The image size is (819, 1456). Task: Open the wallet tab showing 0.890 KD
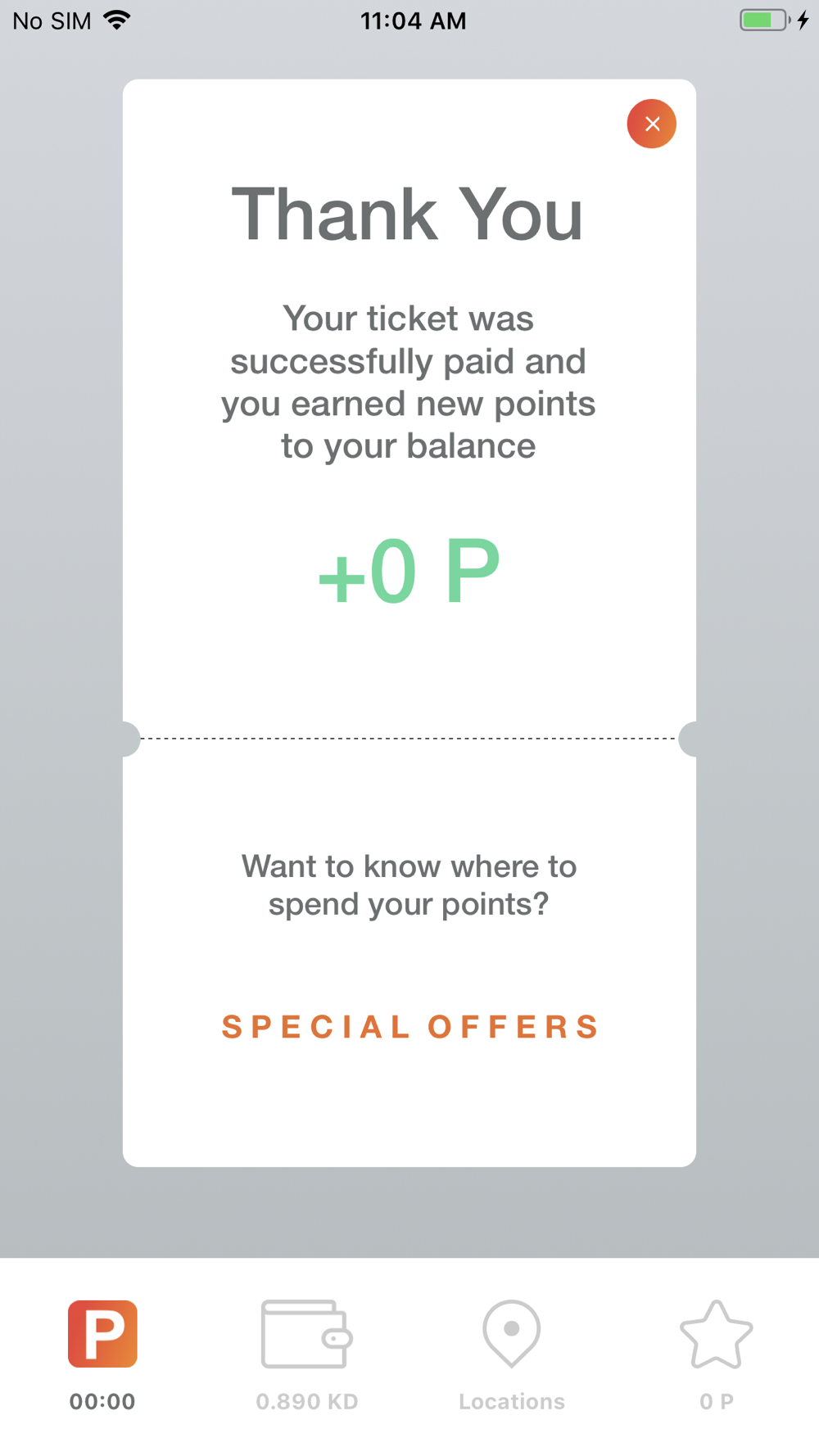307,1356
